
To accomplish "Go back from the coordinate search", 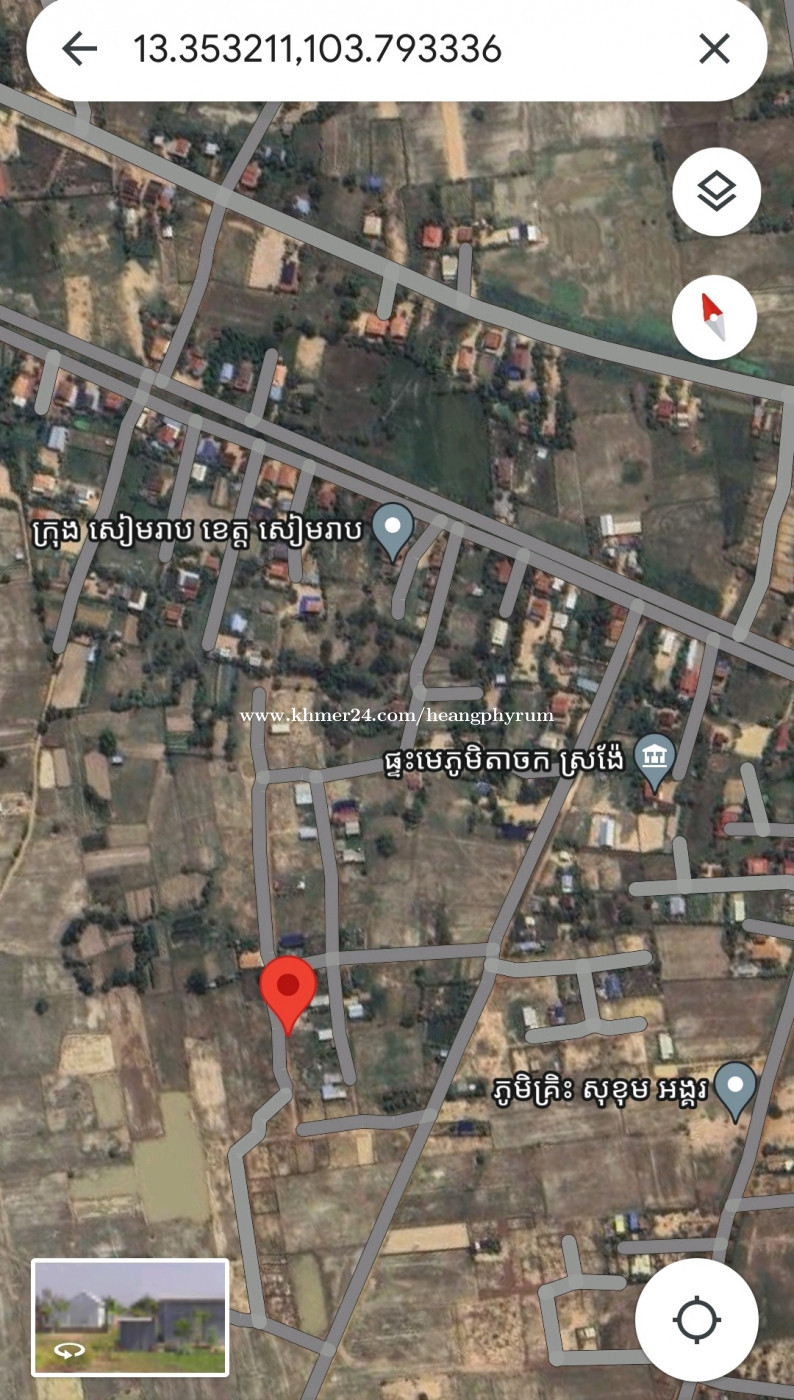I will (79, 48).
